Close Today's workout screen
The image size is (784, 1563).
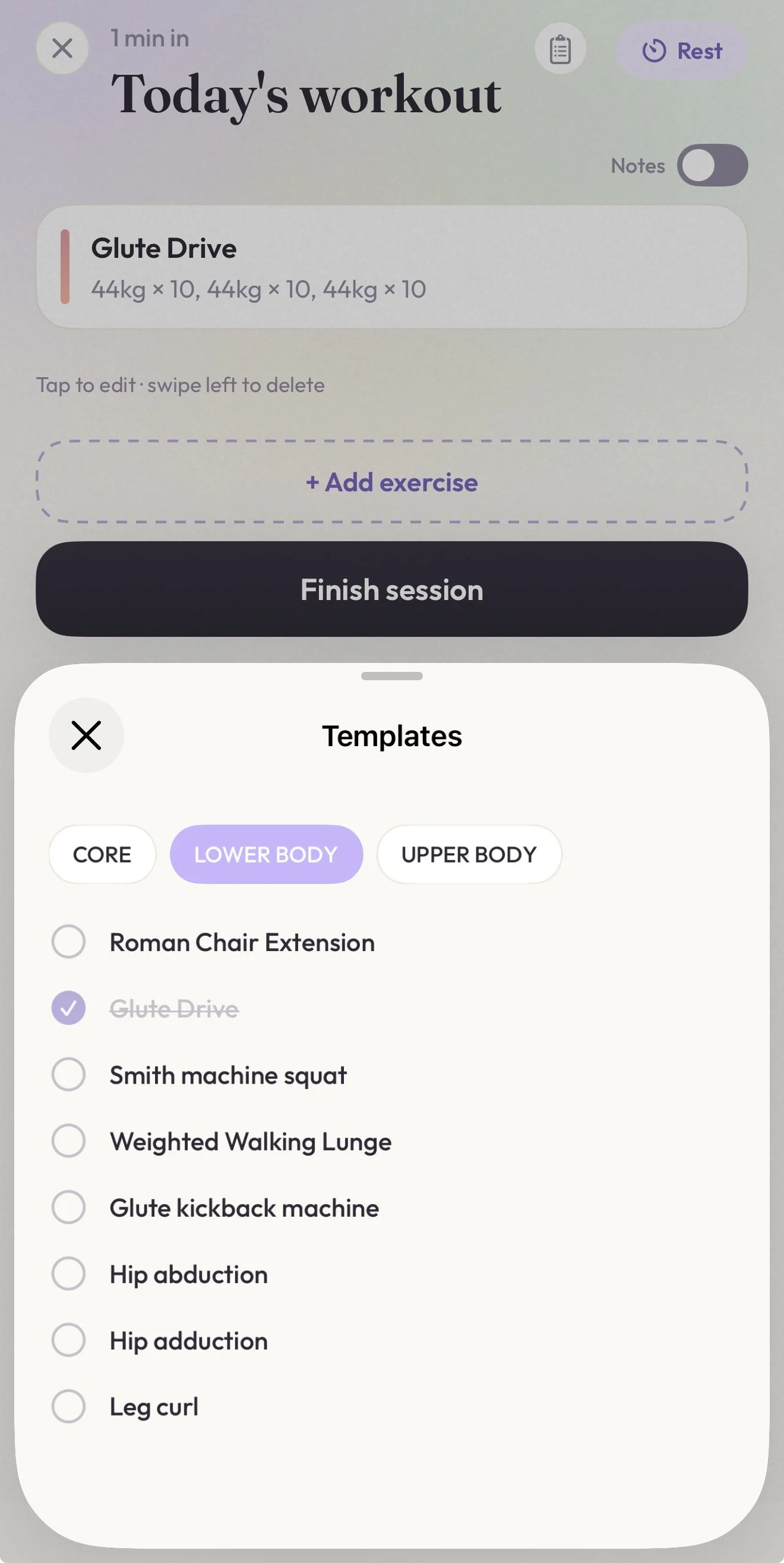[62, 48]
